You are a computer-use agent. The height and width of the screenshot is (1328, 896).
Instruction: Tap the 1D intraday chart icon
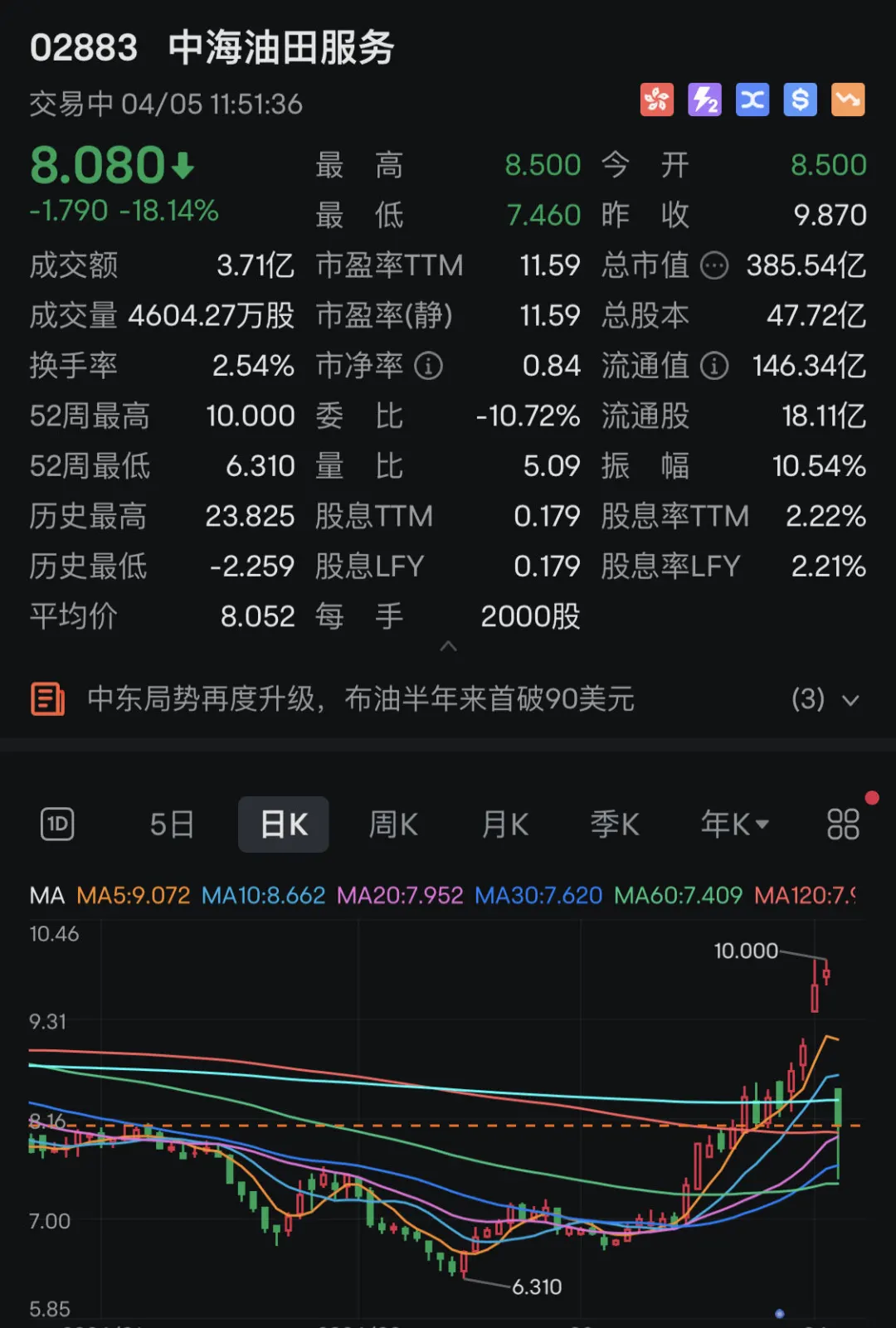click(57, 825)
